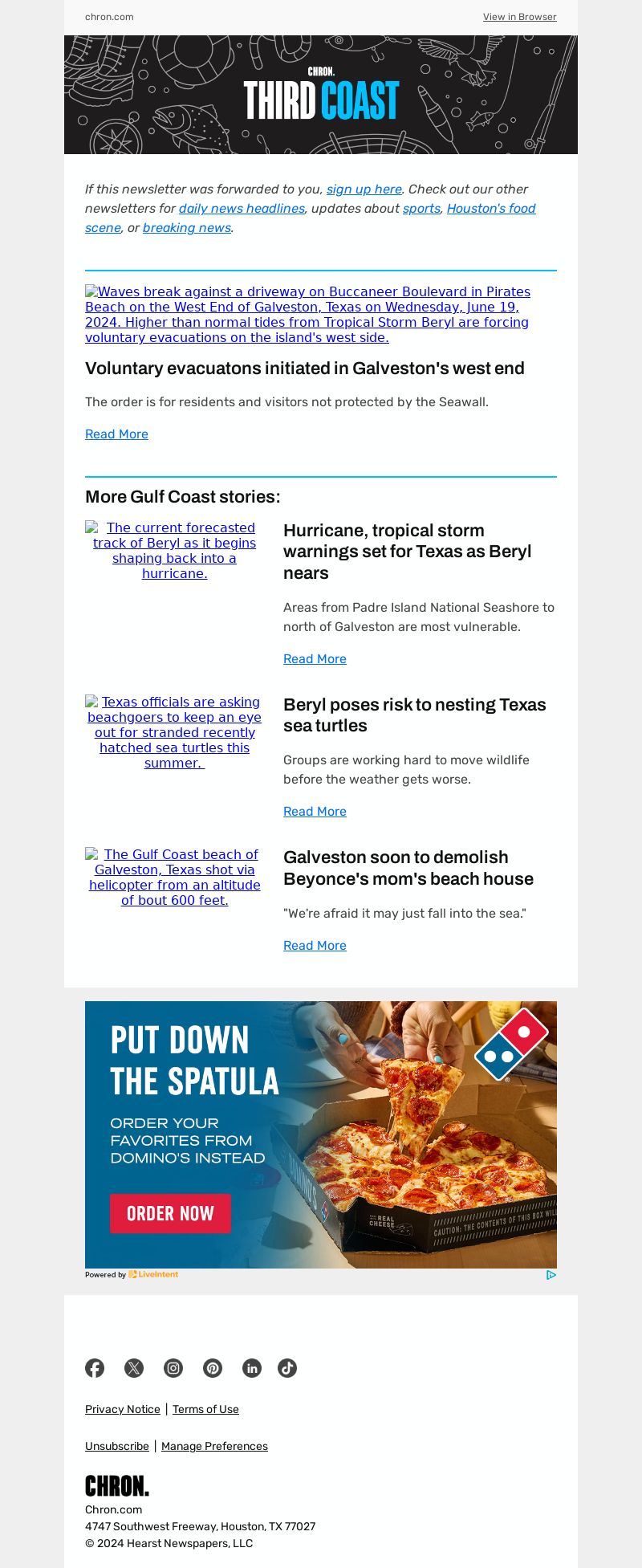This screenshot has width=642, height=1568.
Task: Open the Beryl forecasted track image
Action: click(174, 551)
